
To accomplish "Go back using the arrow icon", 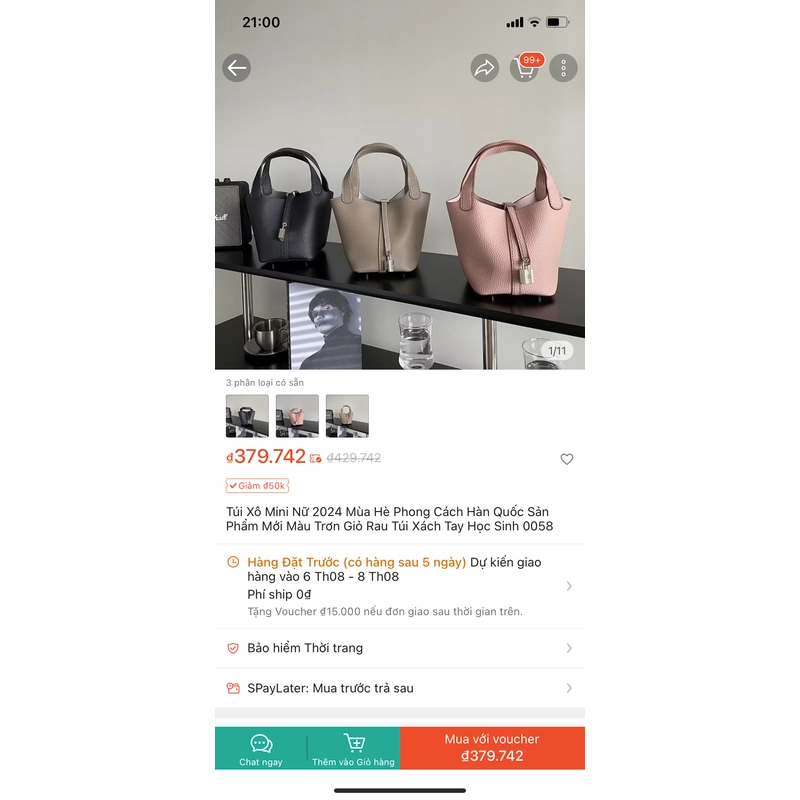I will tap(236, 68).
